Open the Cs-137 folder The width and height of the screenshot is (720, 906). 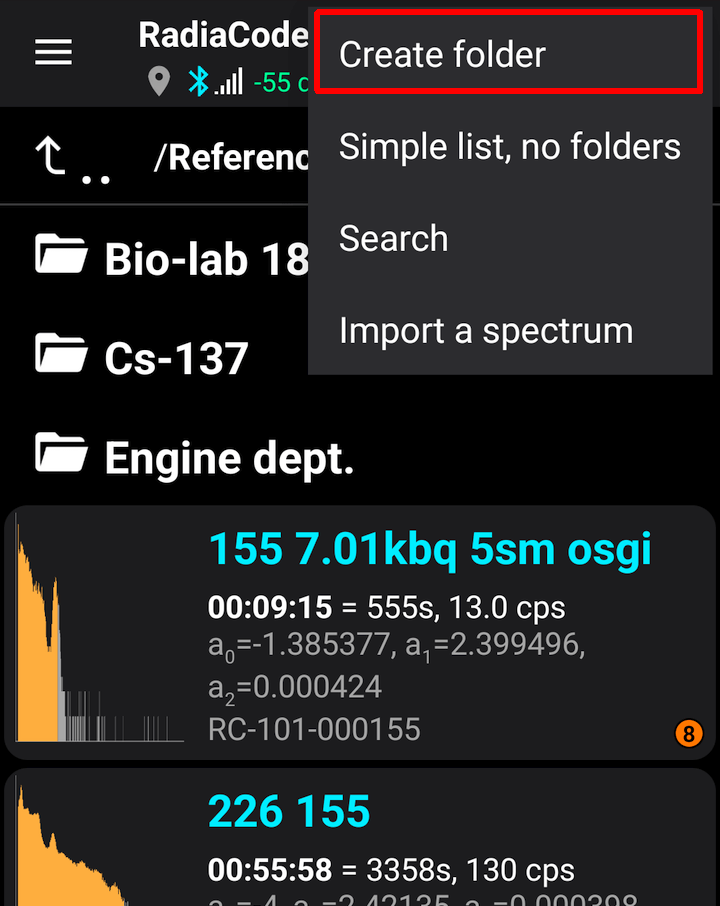(x=142, y=358)
